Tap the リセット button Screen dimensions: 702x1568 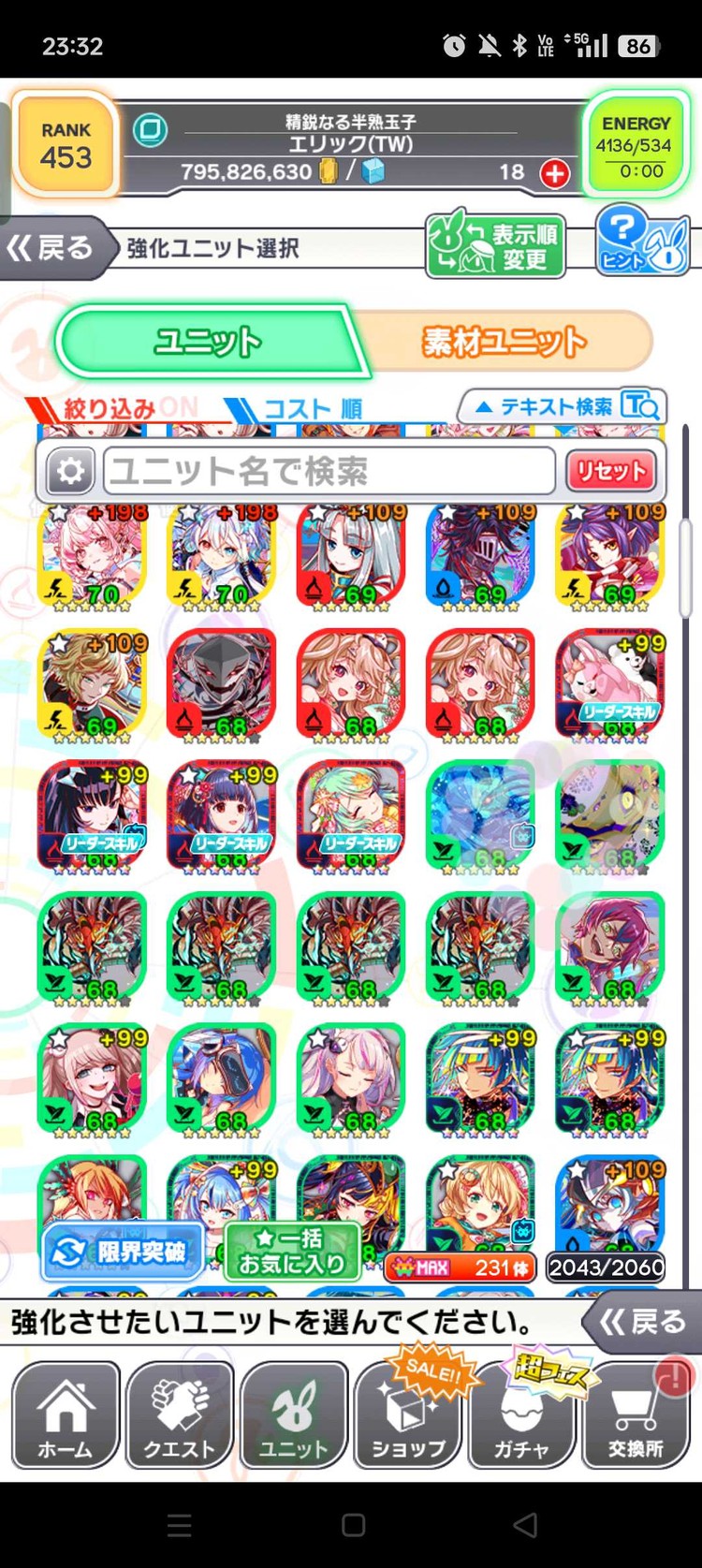coord(610,471)
